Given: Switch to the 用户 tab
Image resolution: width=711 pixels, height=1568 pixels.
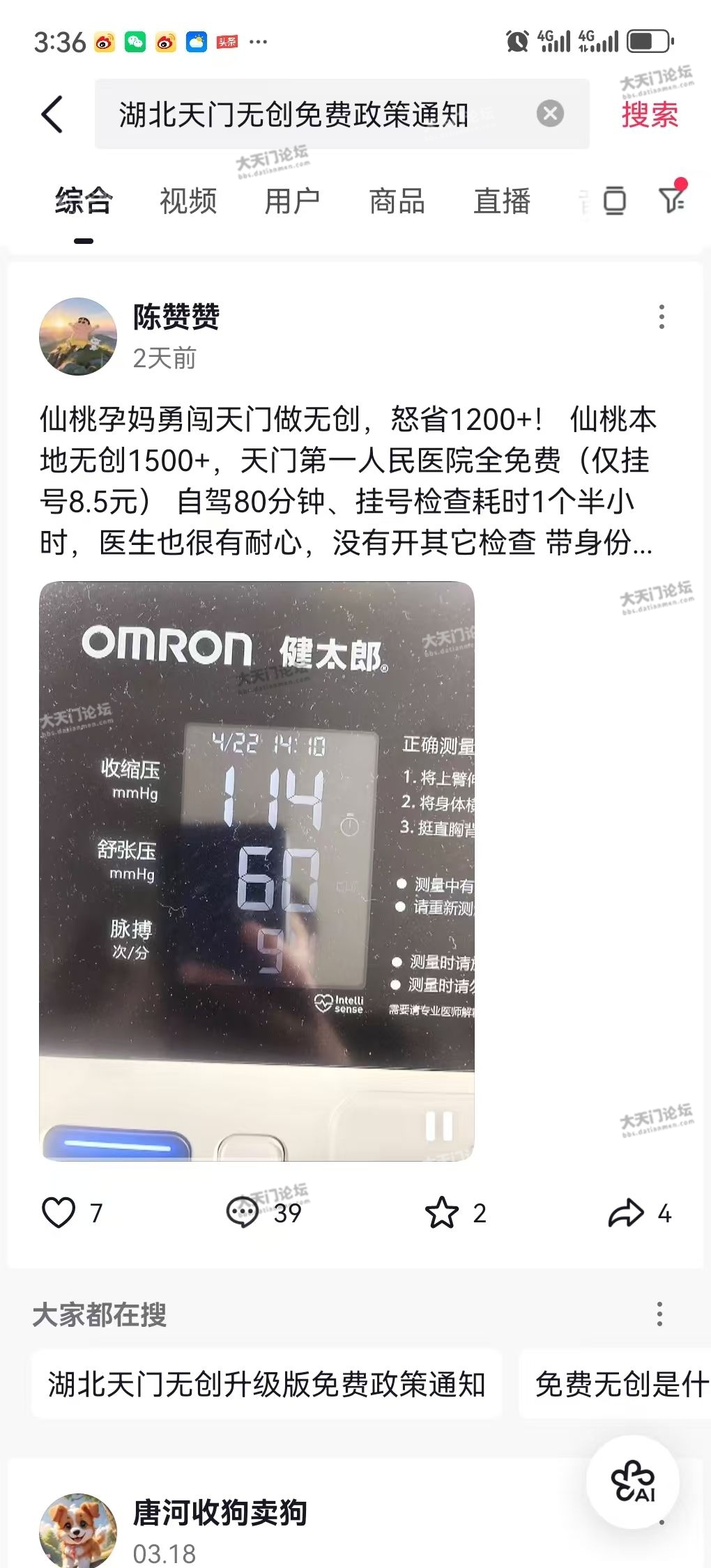Looking at the screenshot, I should pos(292,201).
